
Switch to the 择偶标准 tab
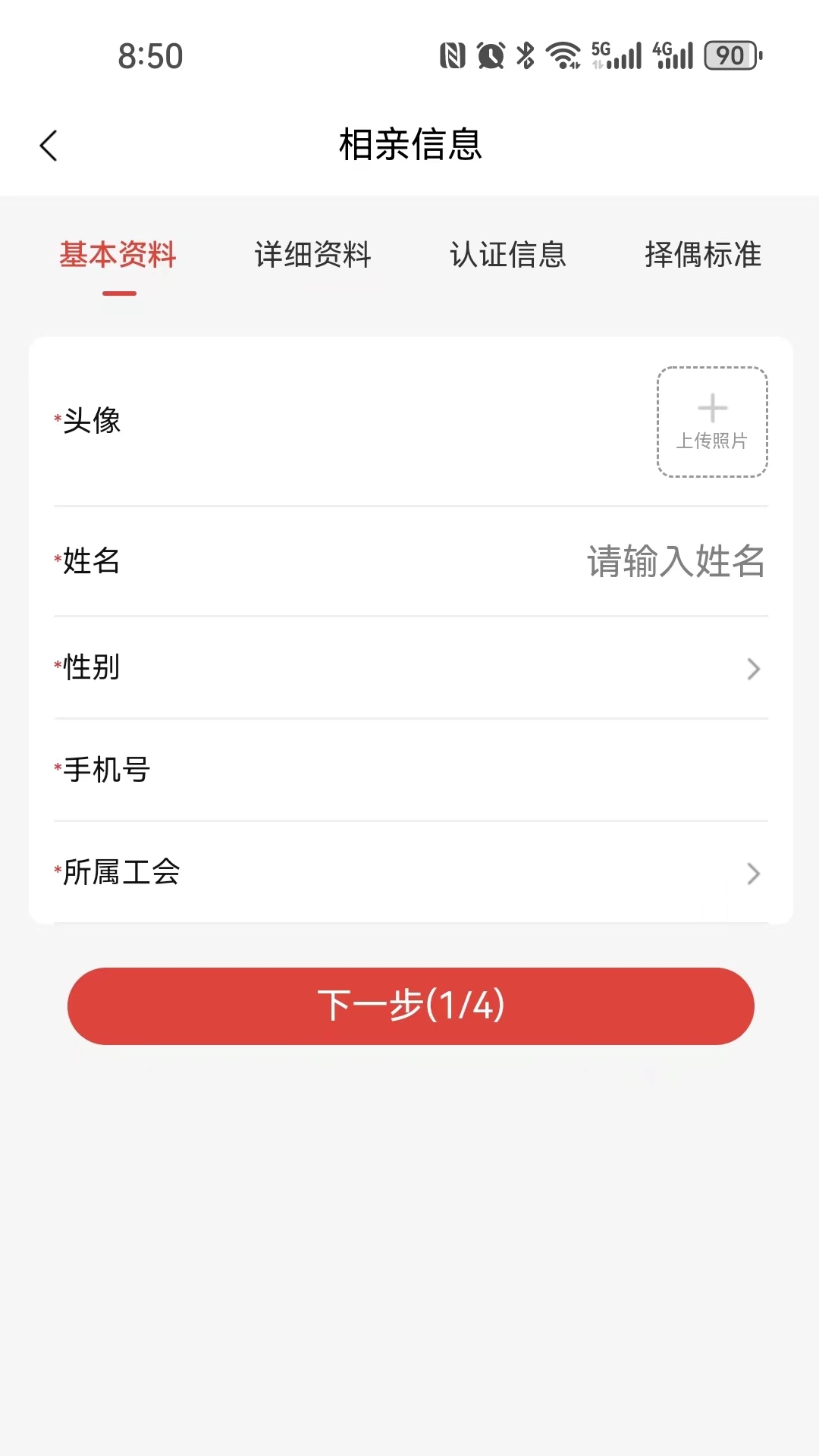(701, 256)
